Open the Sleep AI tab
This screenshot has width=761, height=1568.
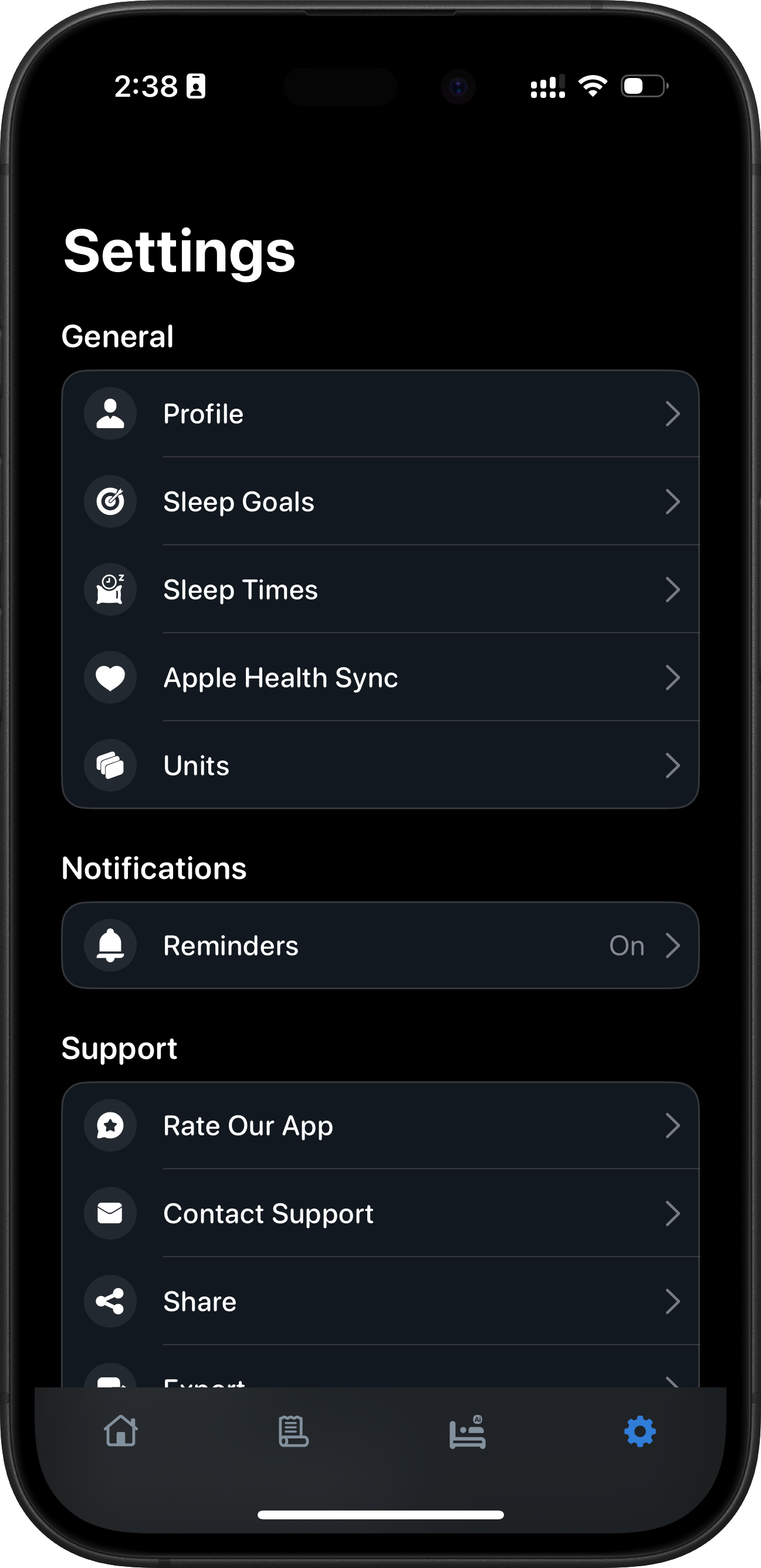466,1433
